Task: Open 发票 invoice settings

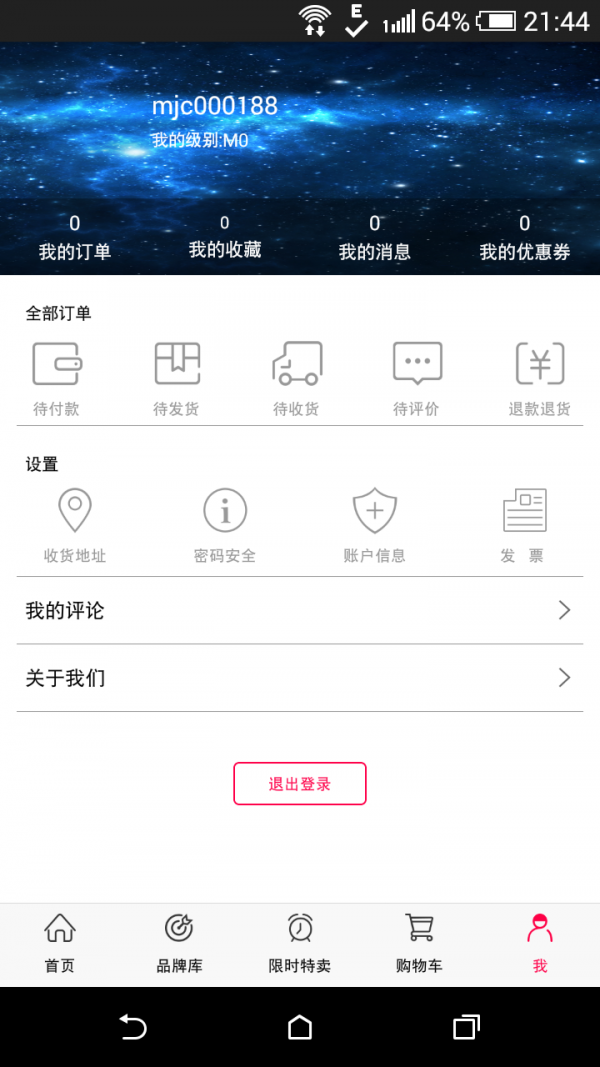Action: (524, 525)
